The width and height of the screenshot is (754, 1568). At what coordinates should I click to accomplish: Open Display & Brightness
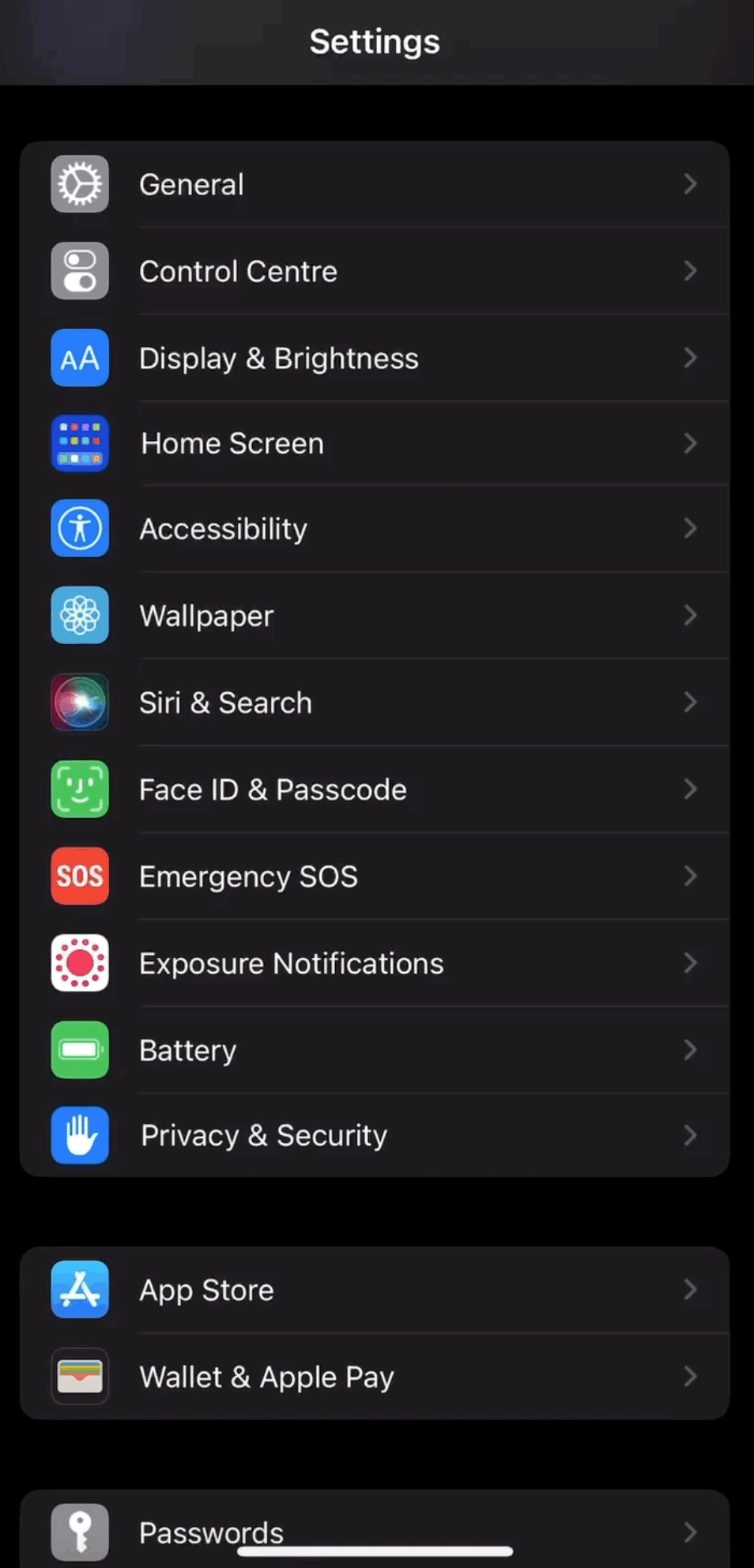coord(374,358)
